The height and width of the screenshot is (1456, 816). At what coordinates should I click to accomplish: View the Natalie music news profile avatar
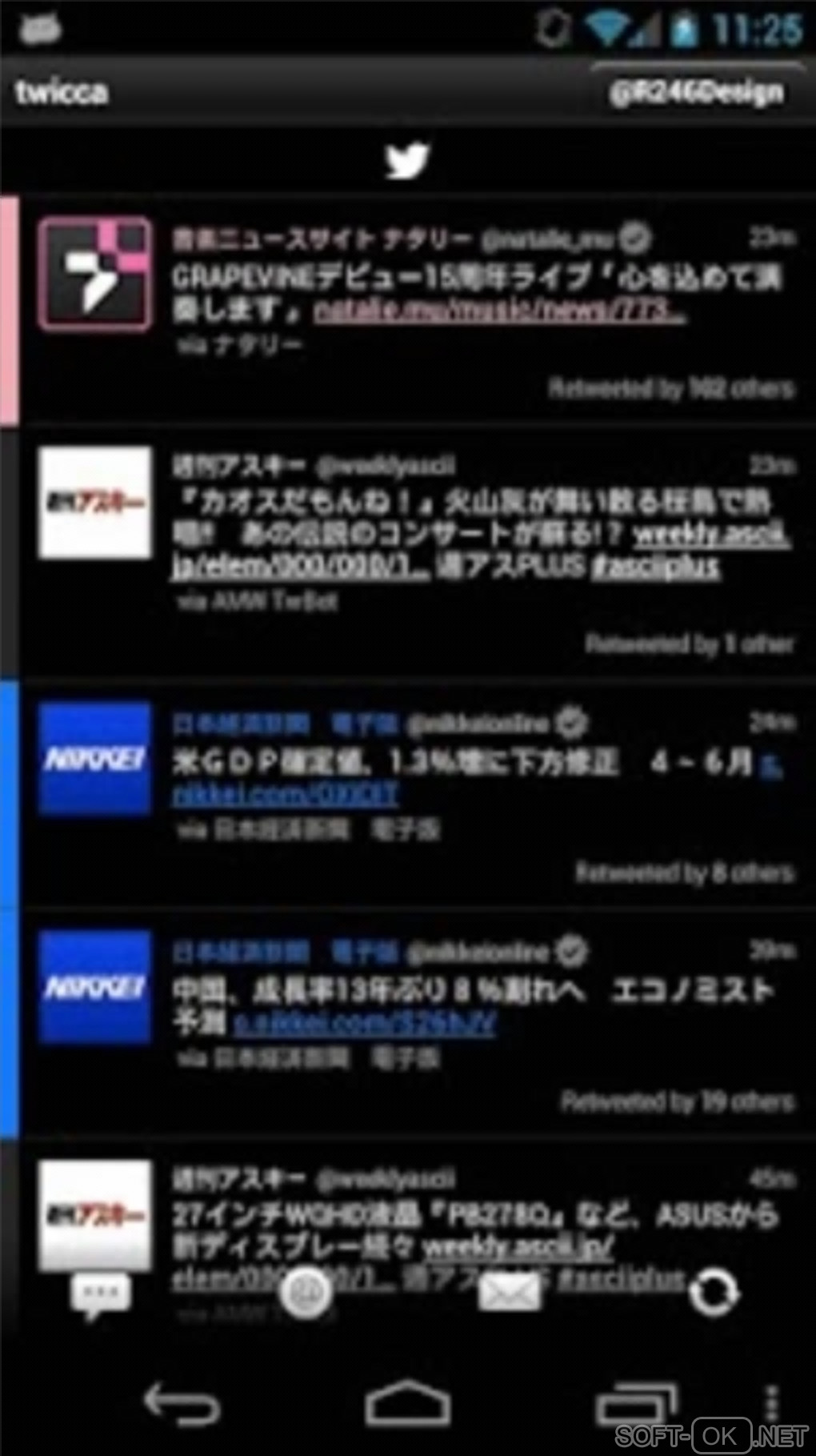click(95, 273)
